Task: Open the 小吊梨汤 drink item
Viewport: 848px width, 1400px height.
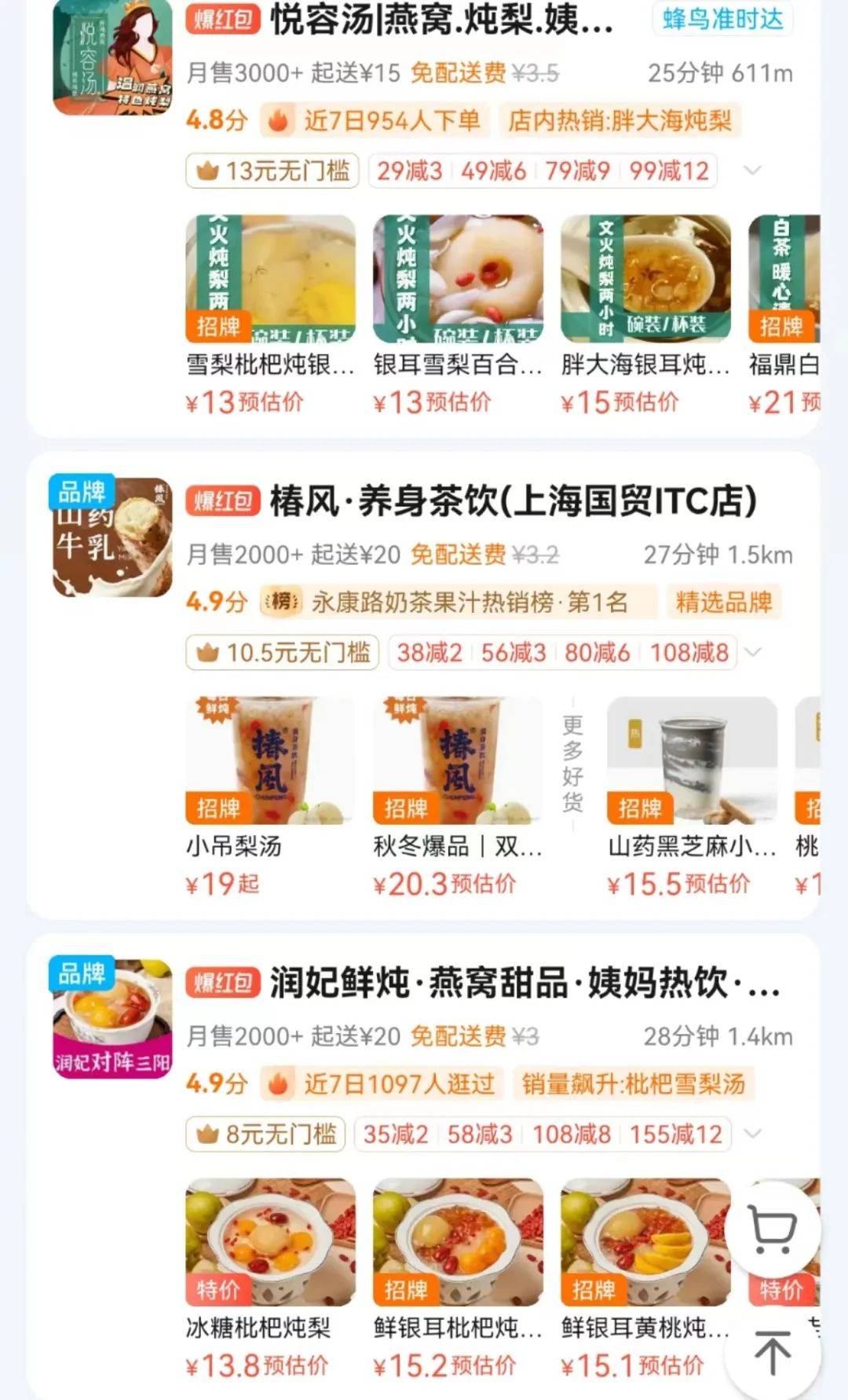Action: coord(270,760)
